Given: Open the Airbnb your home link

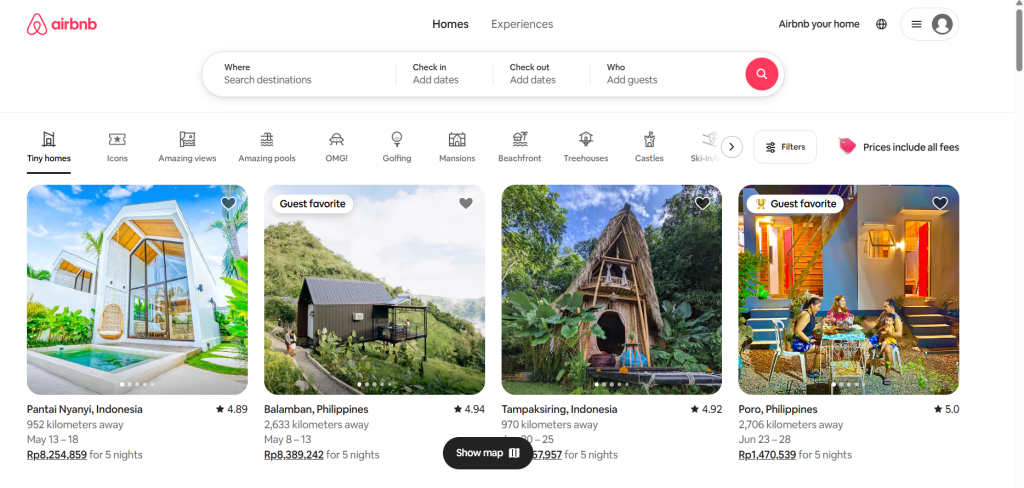Looking at the screenshot, I should pyautogui.click(x=818, y=24).
